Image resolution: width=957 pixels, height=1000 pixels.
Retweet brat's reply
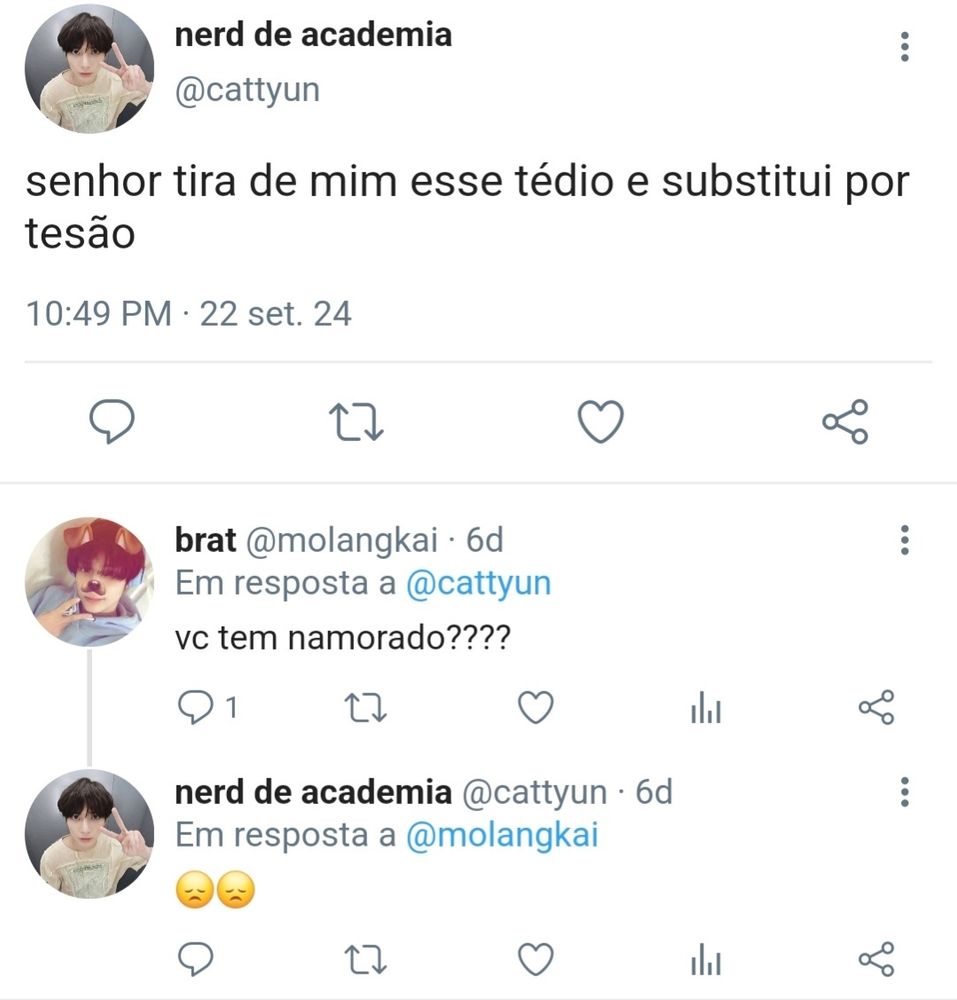click(363, 708)
